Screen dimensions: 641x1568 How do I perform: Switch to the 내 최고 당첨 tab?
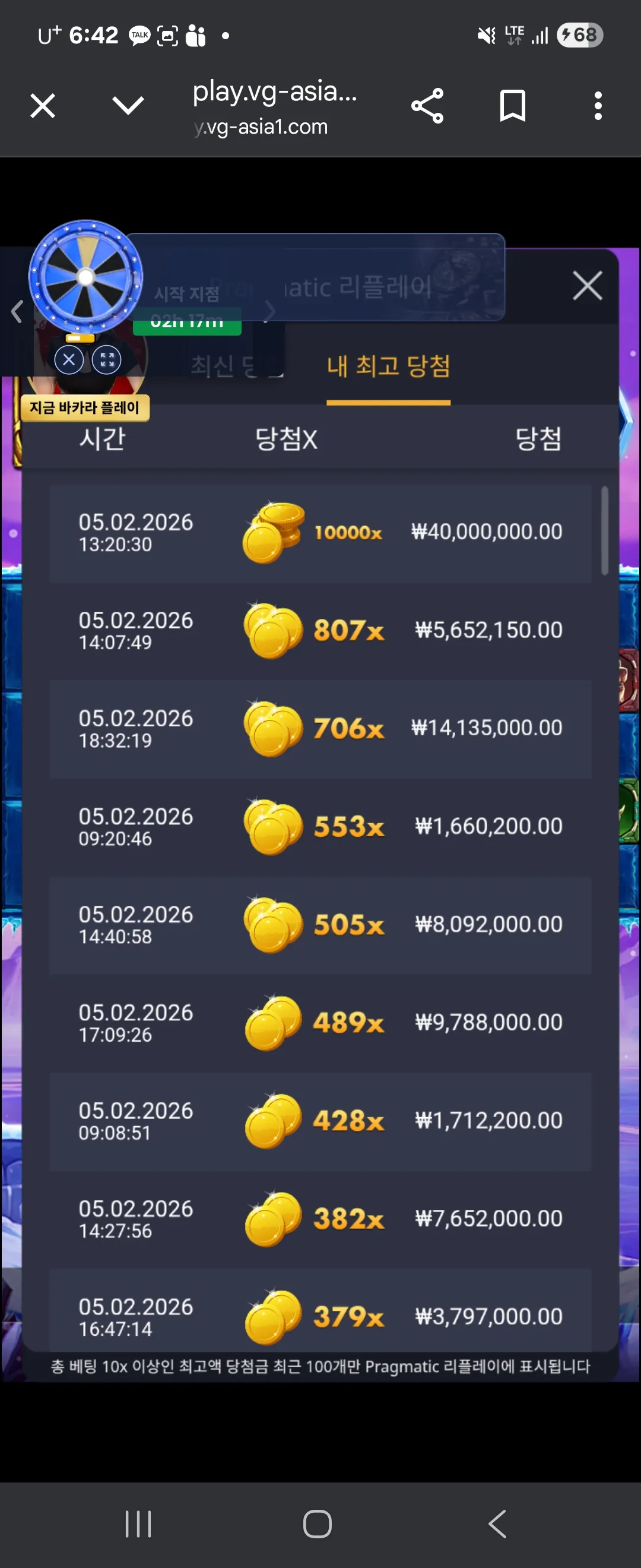click(x=388, y=366)
